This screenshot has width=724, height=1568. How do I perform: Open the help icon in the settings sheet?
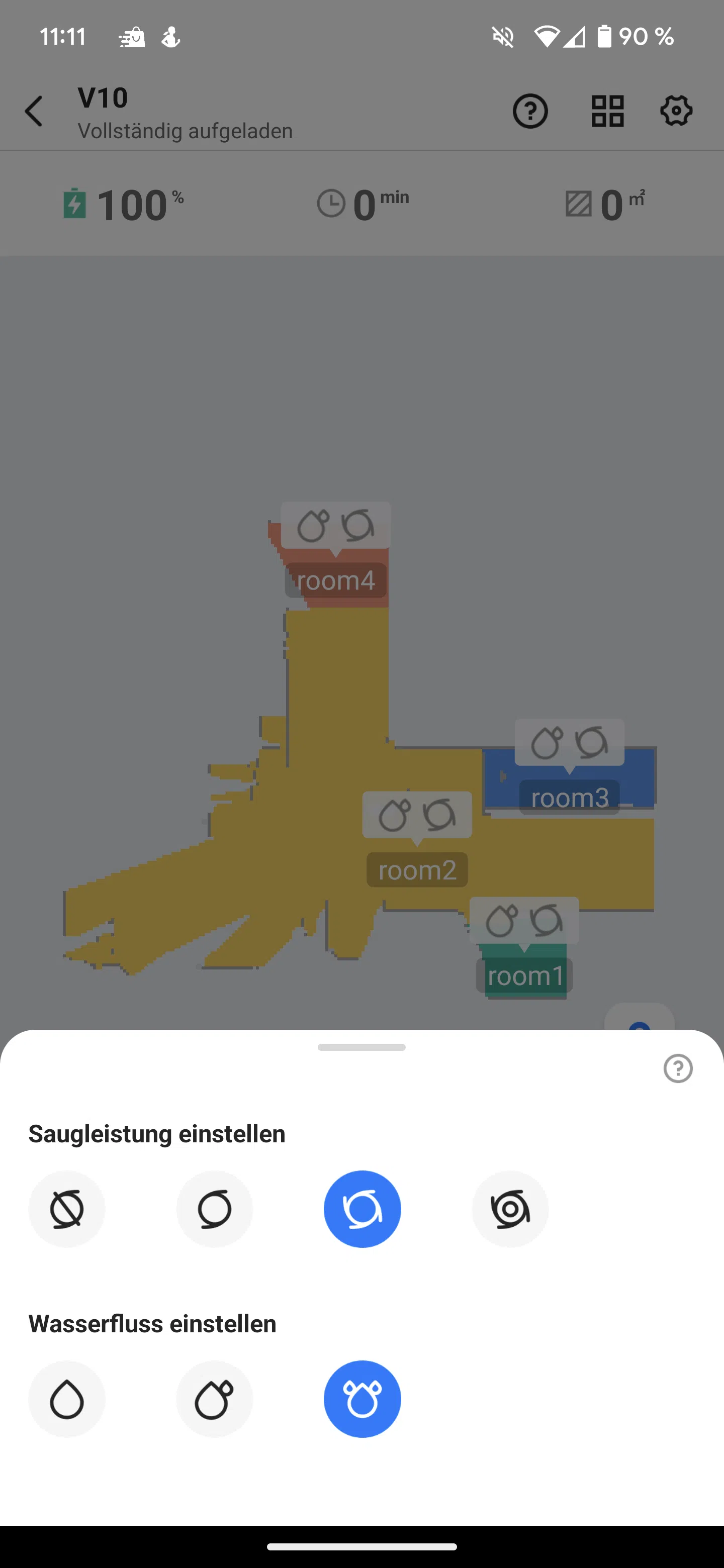678,1068
